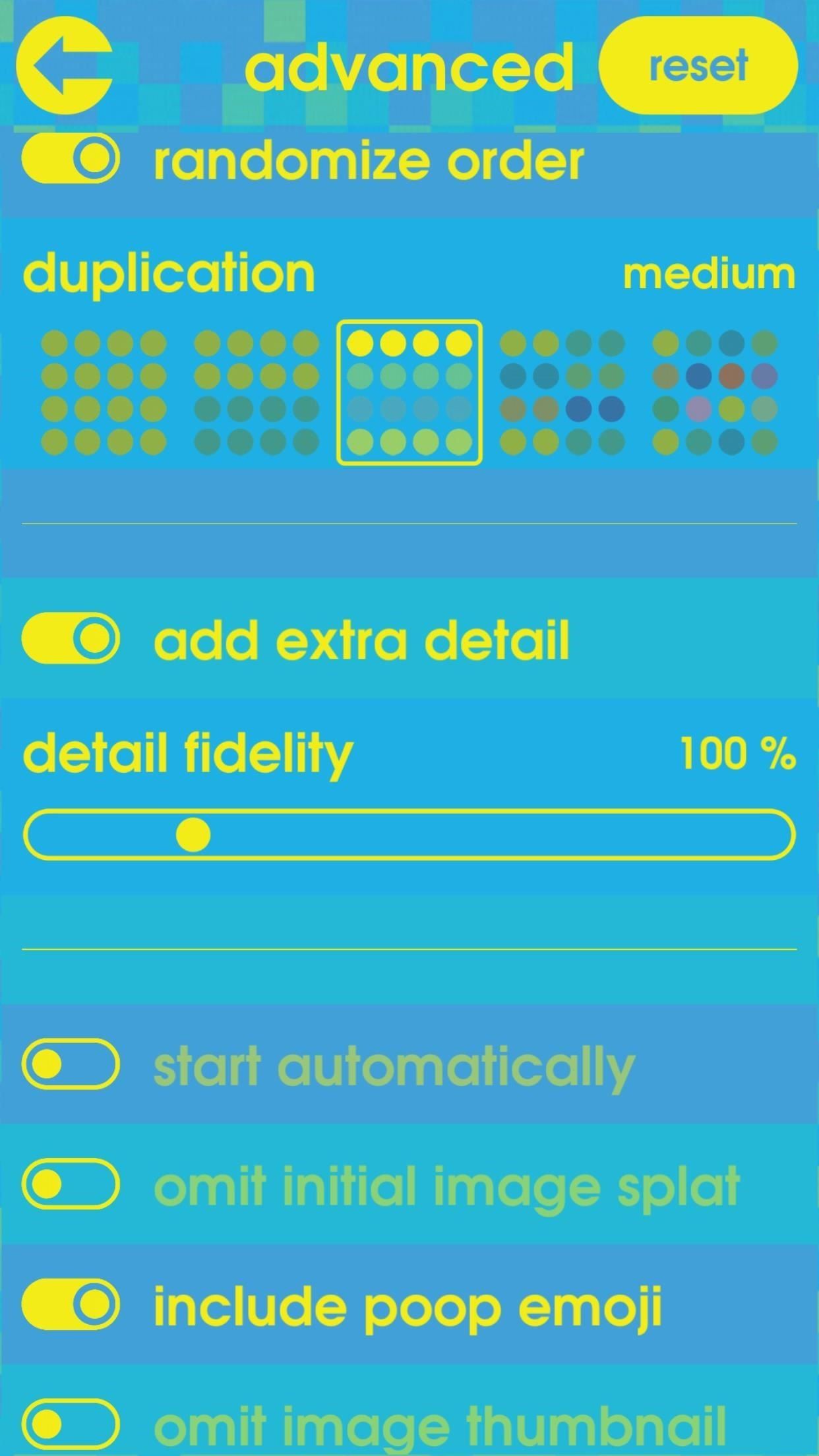Choose the fourth duplication dot grid
Screen dimensions: 819x1456
point(562,392)
